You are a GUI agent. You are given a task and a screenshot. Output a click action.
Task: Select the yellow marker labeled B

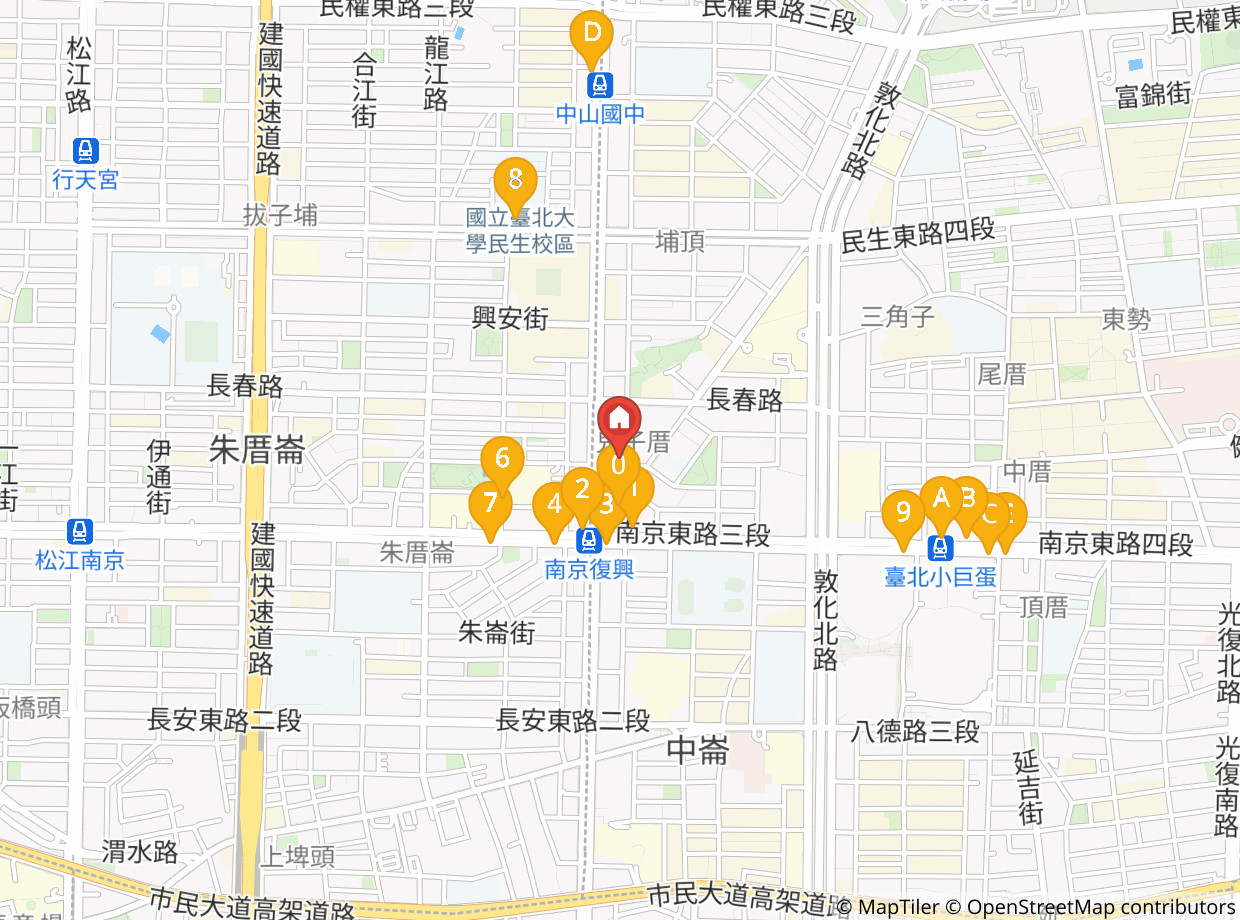click(x=970, y=496)
